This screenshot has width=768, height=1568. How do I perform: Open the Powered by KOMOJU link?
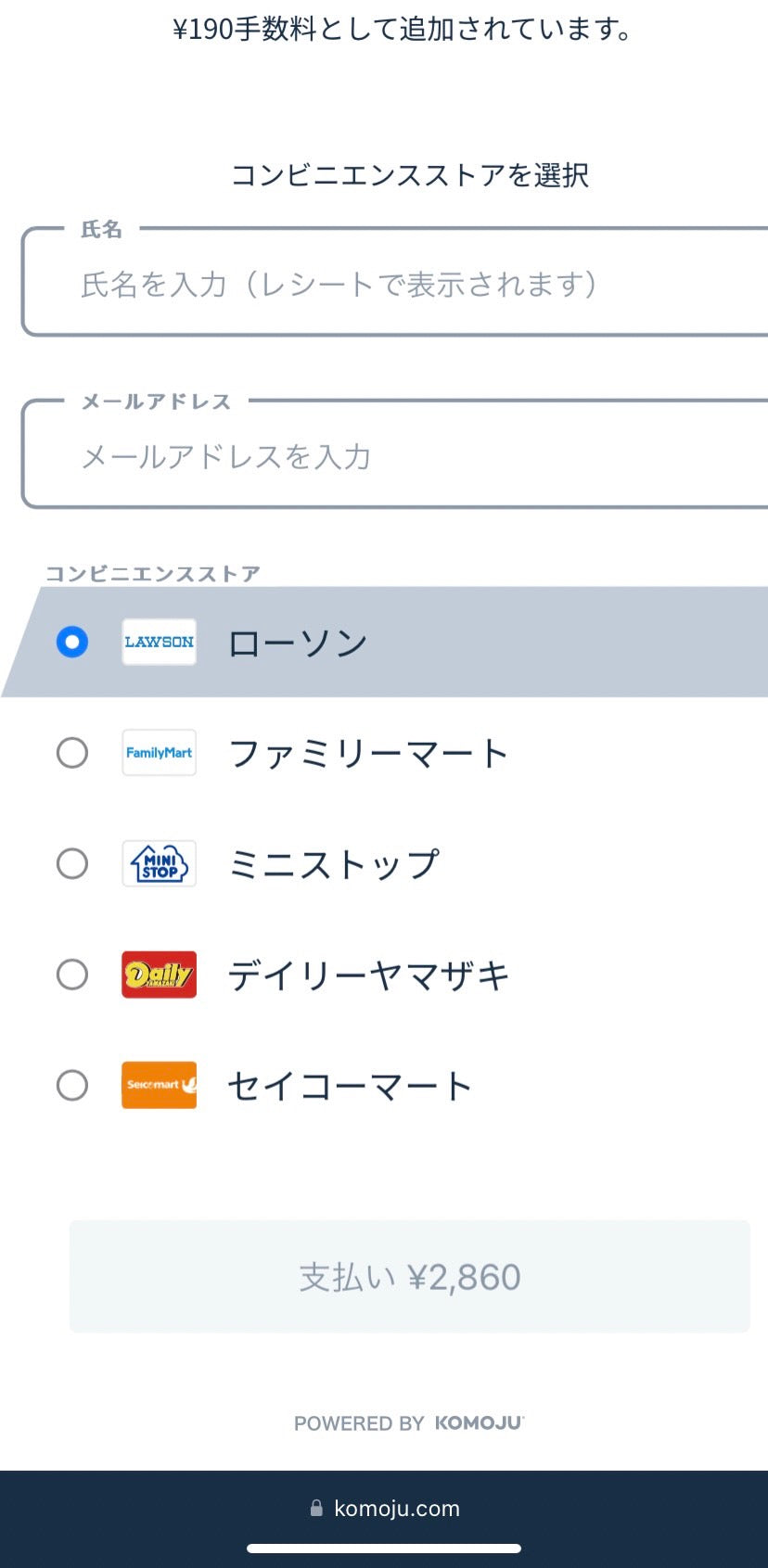pyautogui.click(x=409, y=1423)
